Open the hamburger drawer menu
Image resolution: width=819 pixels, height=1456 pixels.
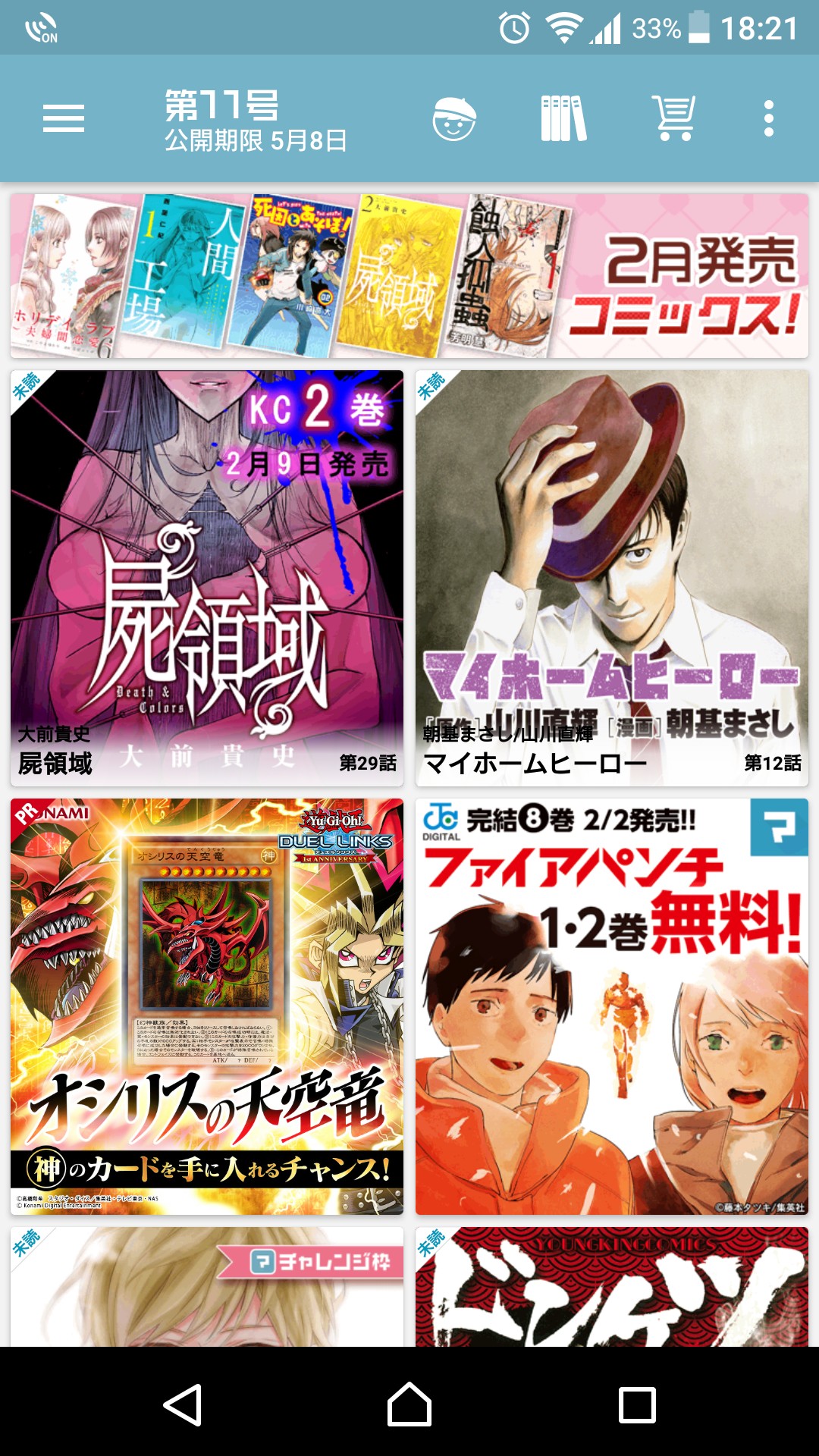pyautogui.click(x=64, y=119)
